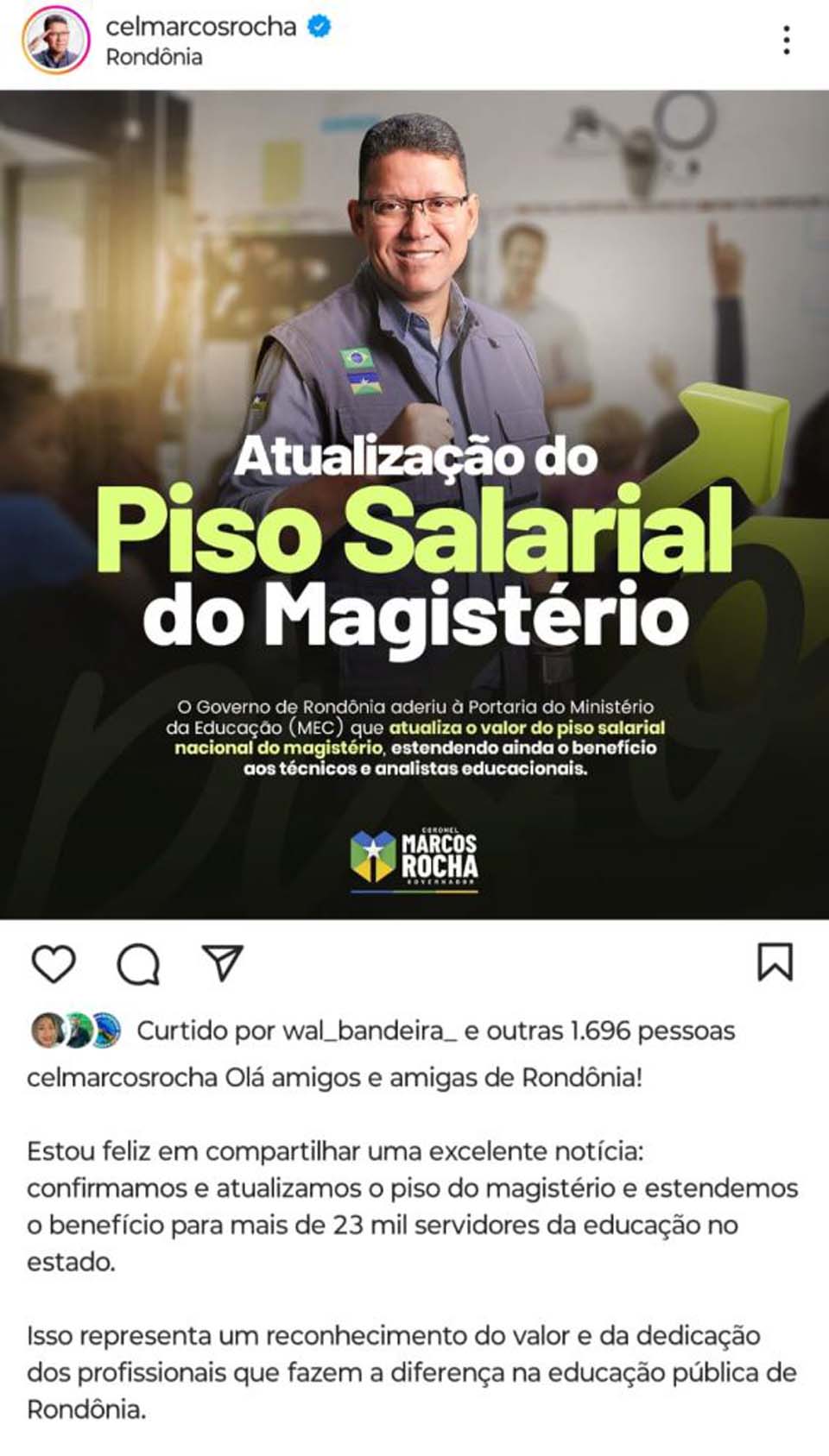Share the post via paper plane icon
Viewport: 829px width, 1456px height.
tap(222, 963)
